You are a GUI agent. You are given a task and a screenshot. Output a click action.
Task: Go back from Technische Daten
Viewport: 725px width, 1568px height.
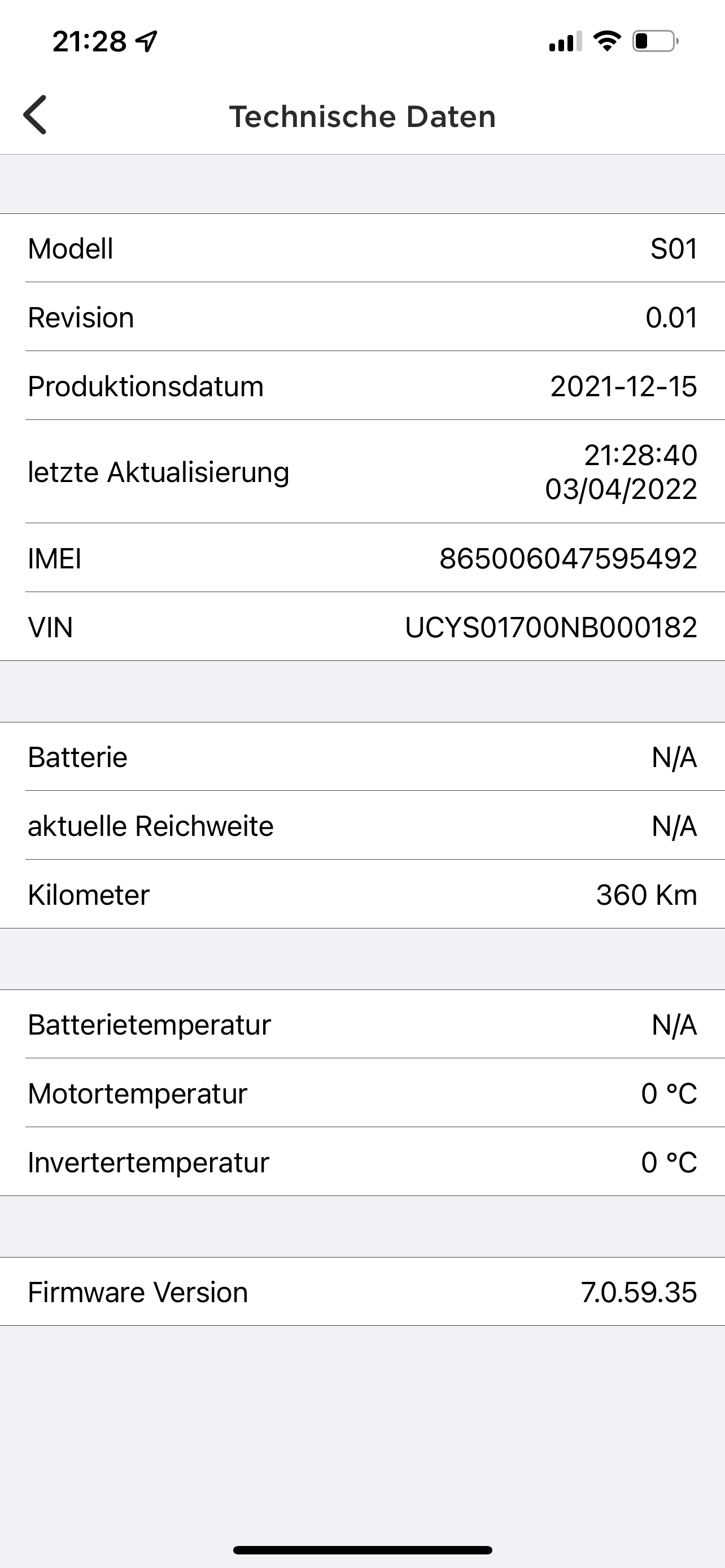point(36,115)
